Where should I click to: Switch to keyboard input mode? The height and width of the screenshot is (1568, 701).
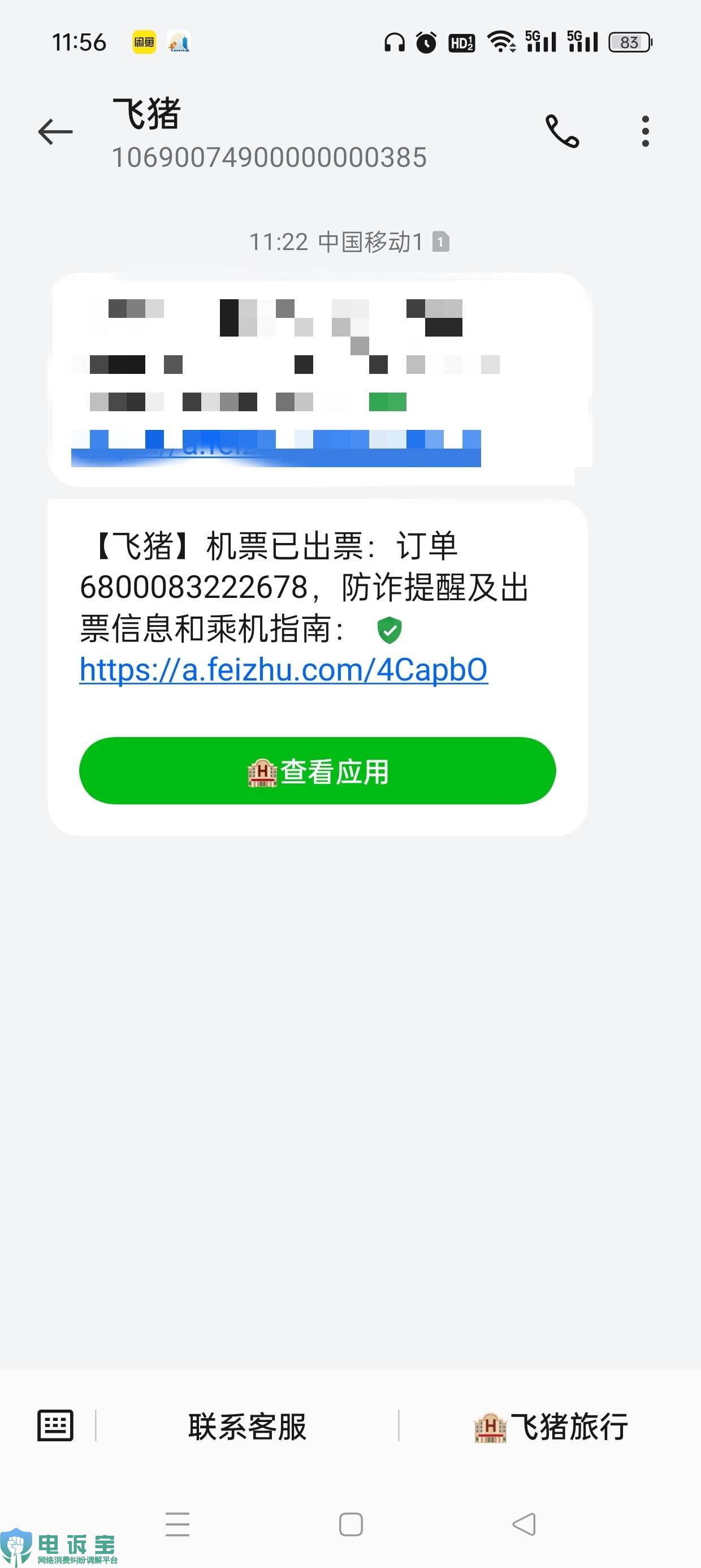click(x=55, y=1425)
